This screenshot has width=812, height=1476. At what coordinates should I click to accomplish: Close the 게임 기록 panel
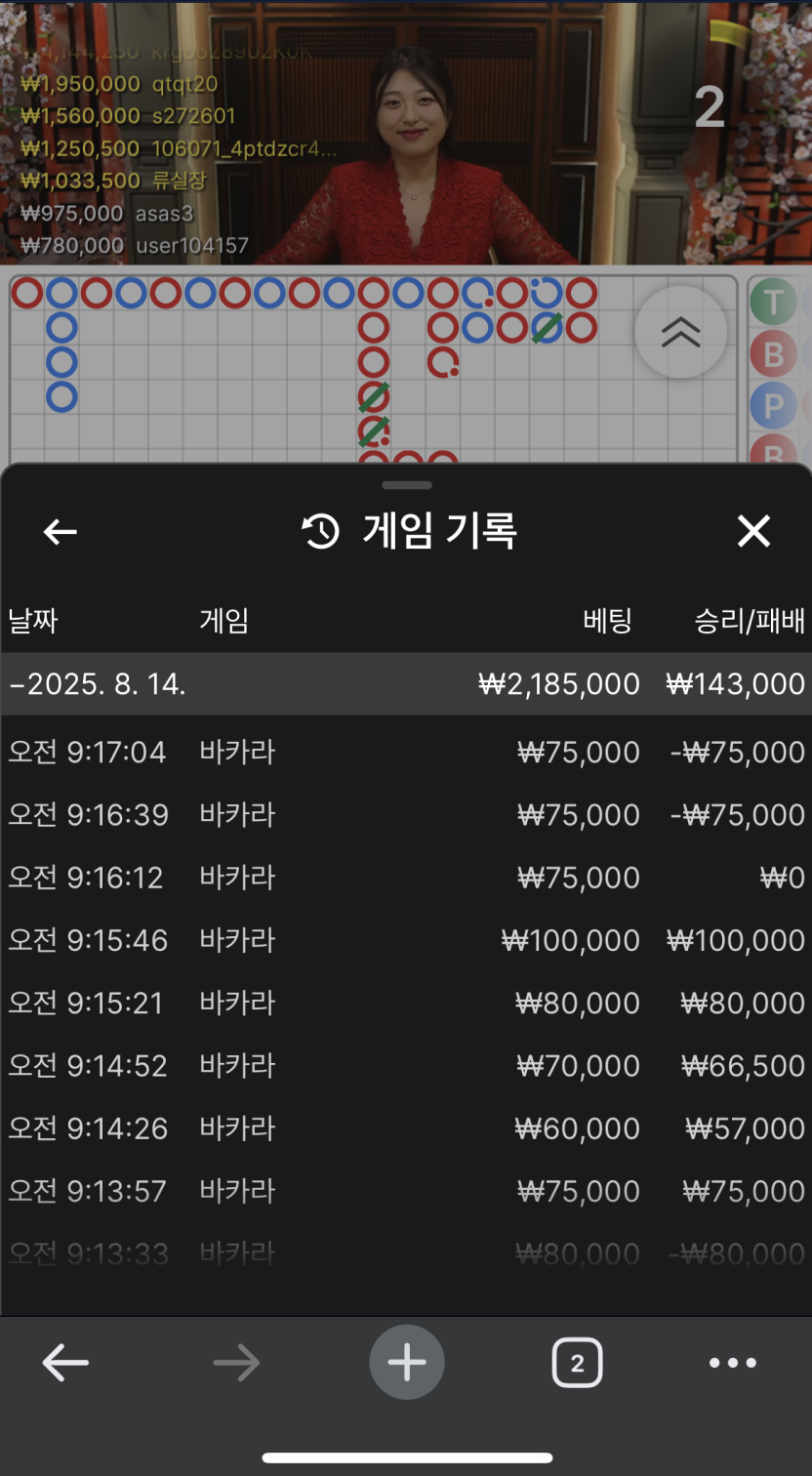tap(753, 532)
